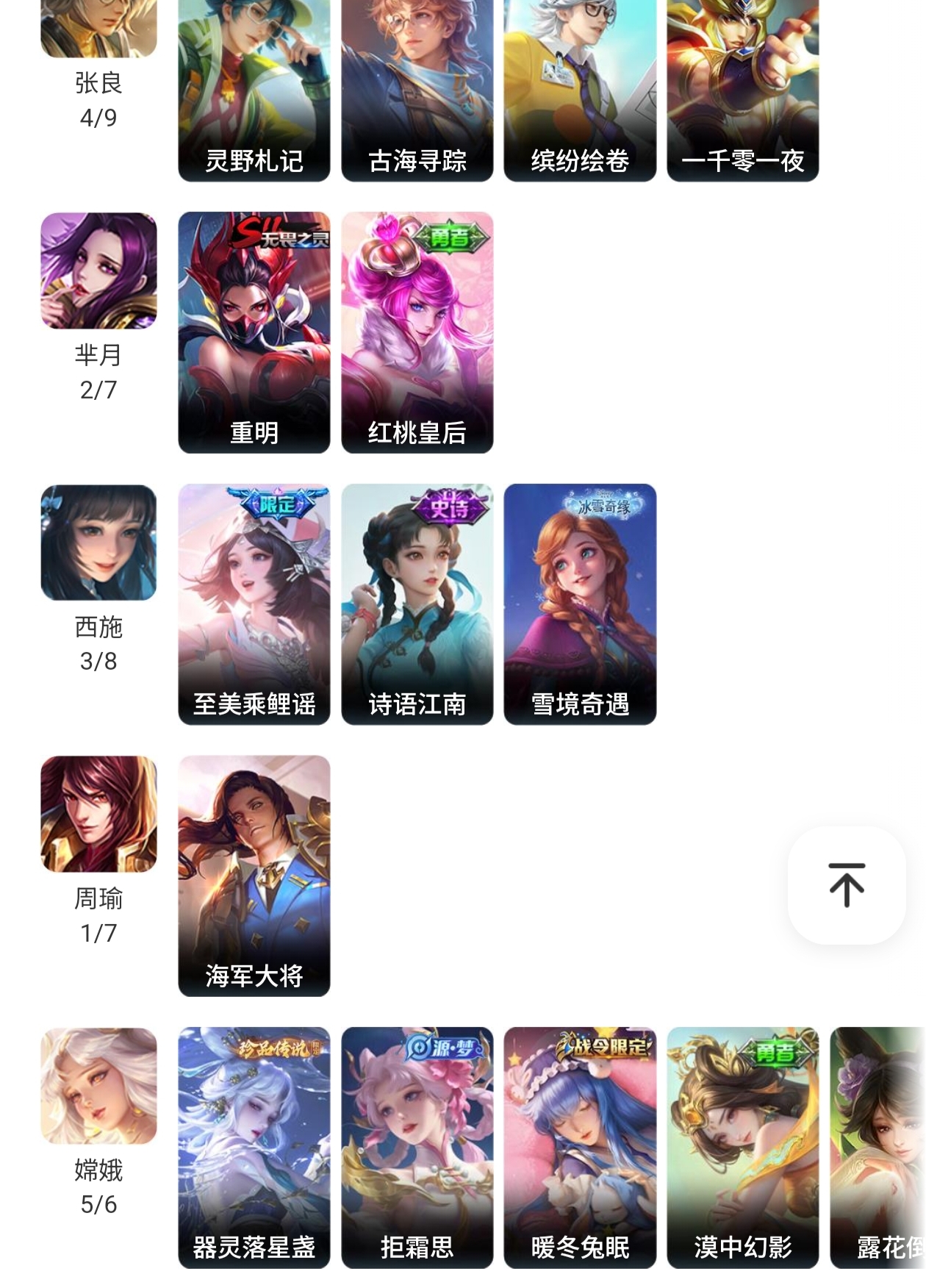View the 诗语江南 skin card
Screen dimensions: 926x1288
click(417, 604)
